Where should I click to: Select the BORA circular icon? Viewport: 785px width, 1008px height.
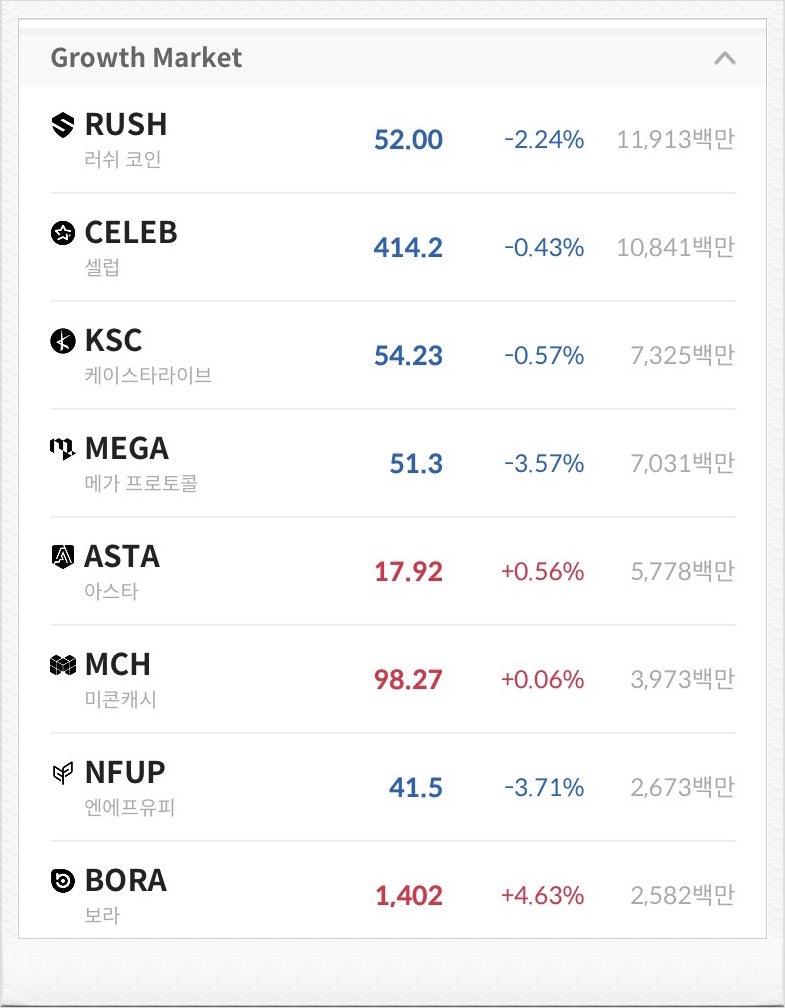tap(62, 881)
